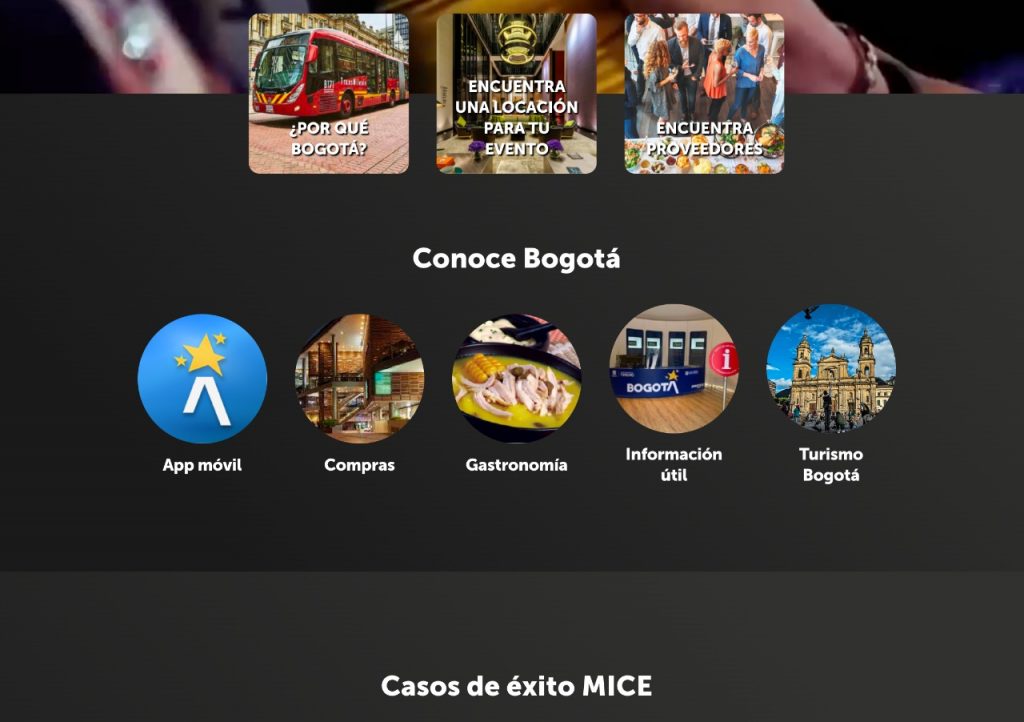The width and height of the screenshot is (1024, 722).
Task: Open the App móvil circle
Action: (x=202, y=379)
